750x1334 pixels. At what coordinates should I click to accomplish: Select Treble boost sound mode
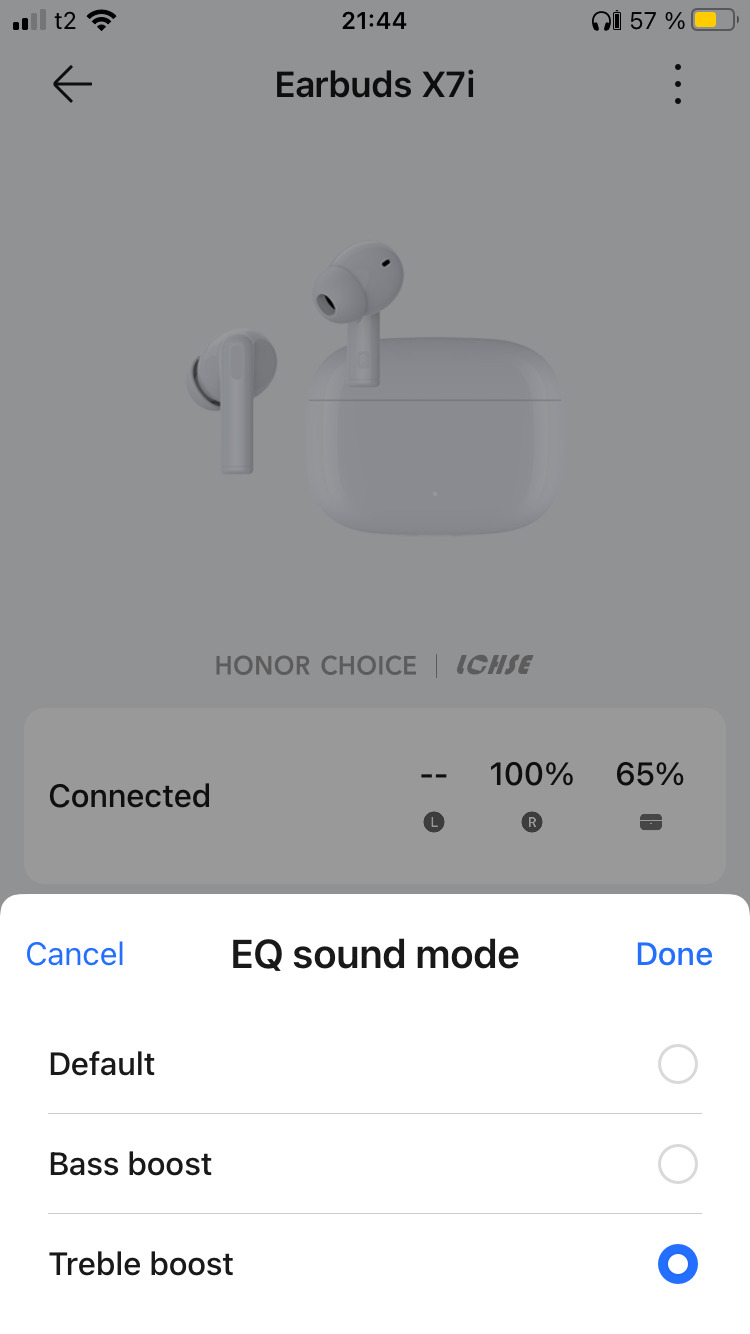pos(677,1265)
